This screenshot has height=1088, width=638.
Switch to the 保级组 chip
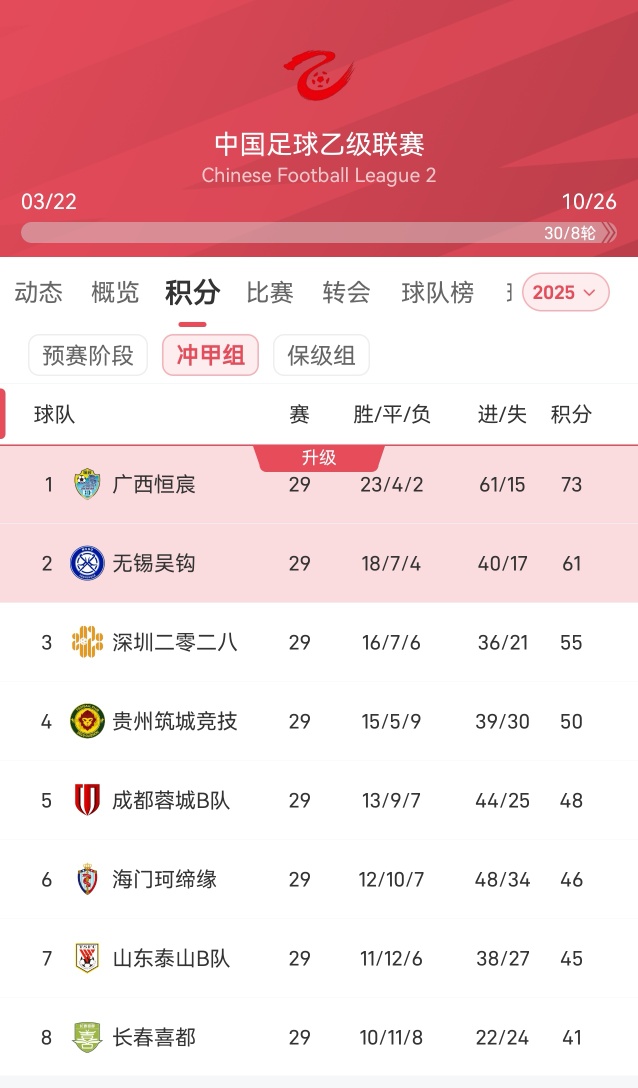tap(321, 355)
